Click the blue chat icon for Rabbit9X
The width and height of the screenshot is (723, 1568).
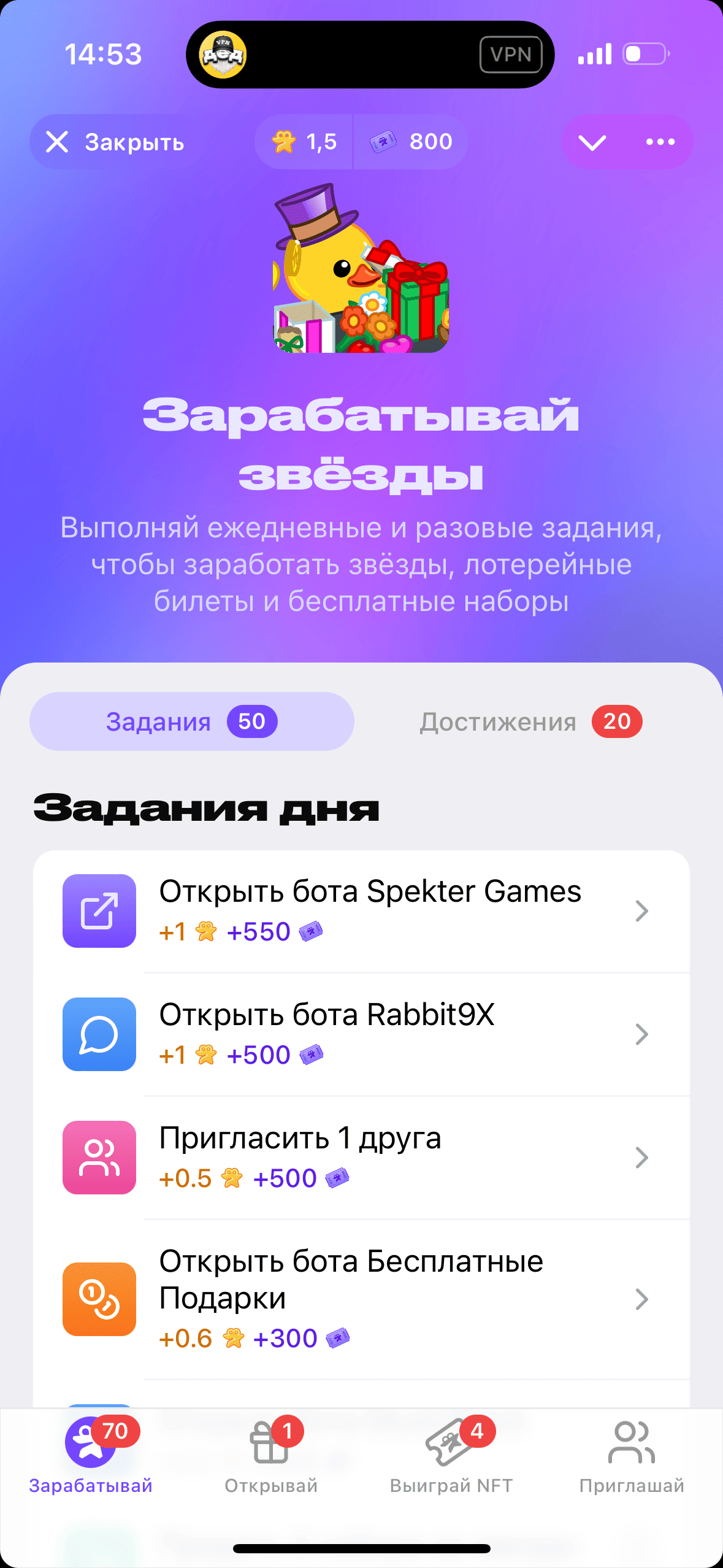99,1034
